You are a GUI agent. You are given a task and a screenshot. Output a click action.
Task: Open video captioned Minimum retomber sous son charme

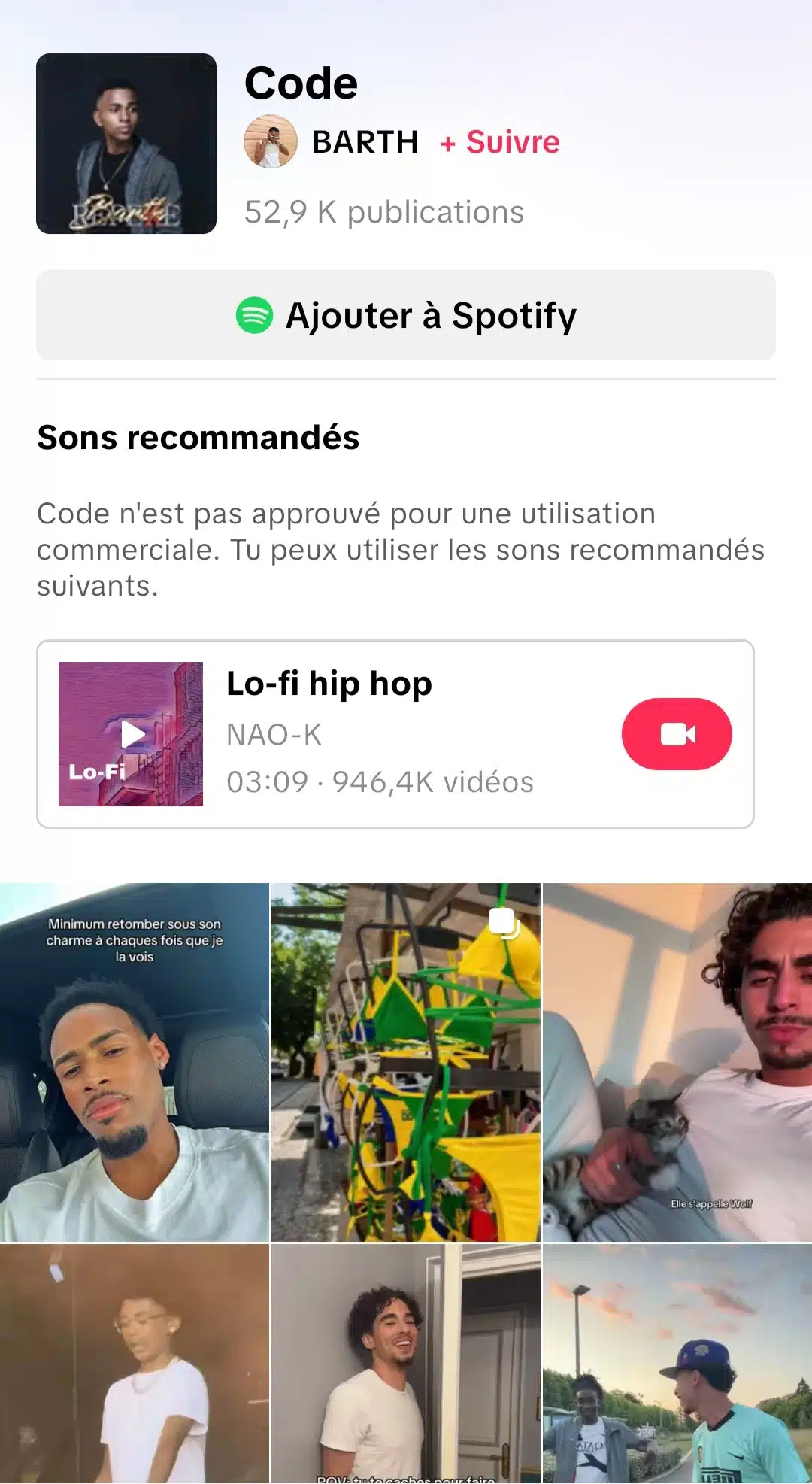click(135, 1062)
